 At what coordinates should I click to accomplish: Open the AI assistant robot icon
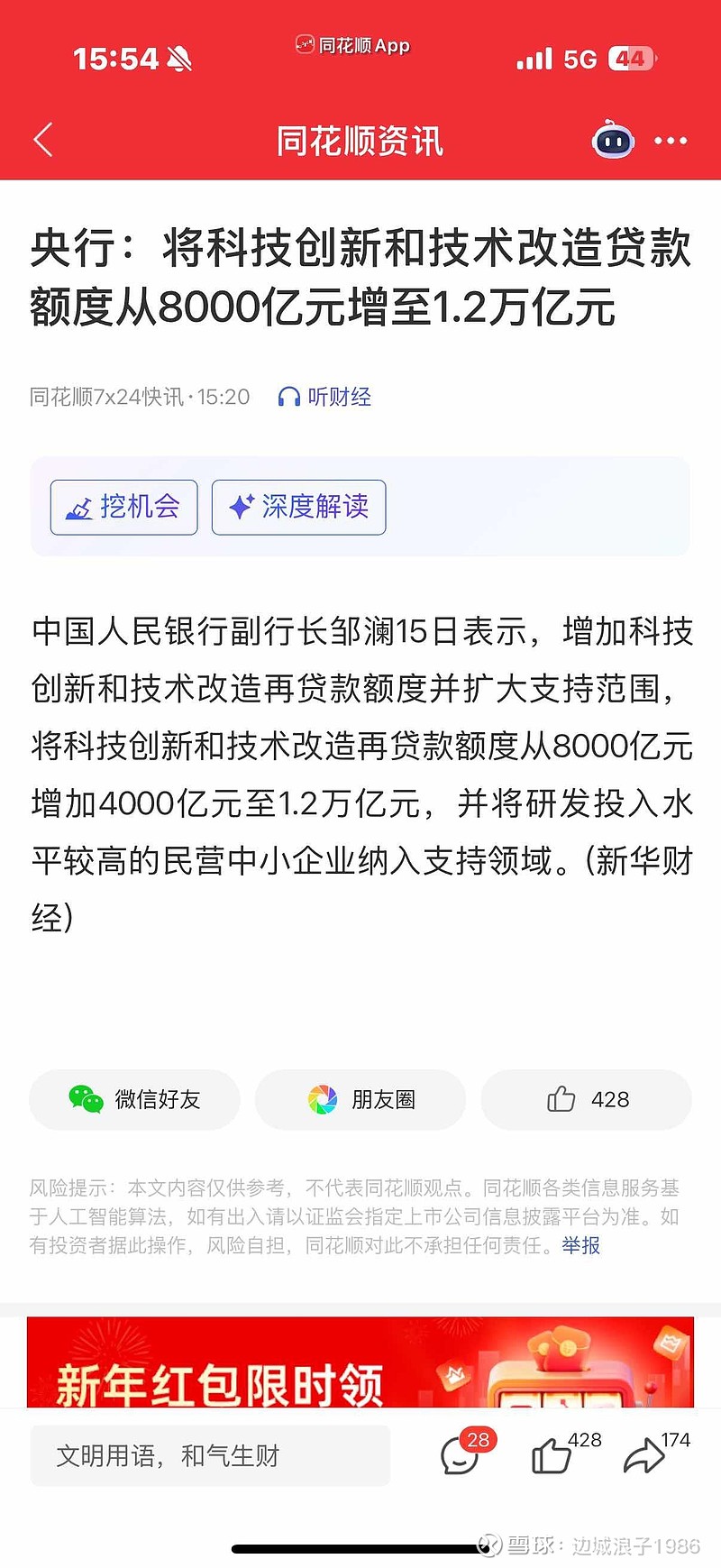[x=613, y=141]
